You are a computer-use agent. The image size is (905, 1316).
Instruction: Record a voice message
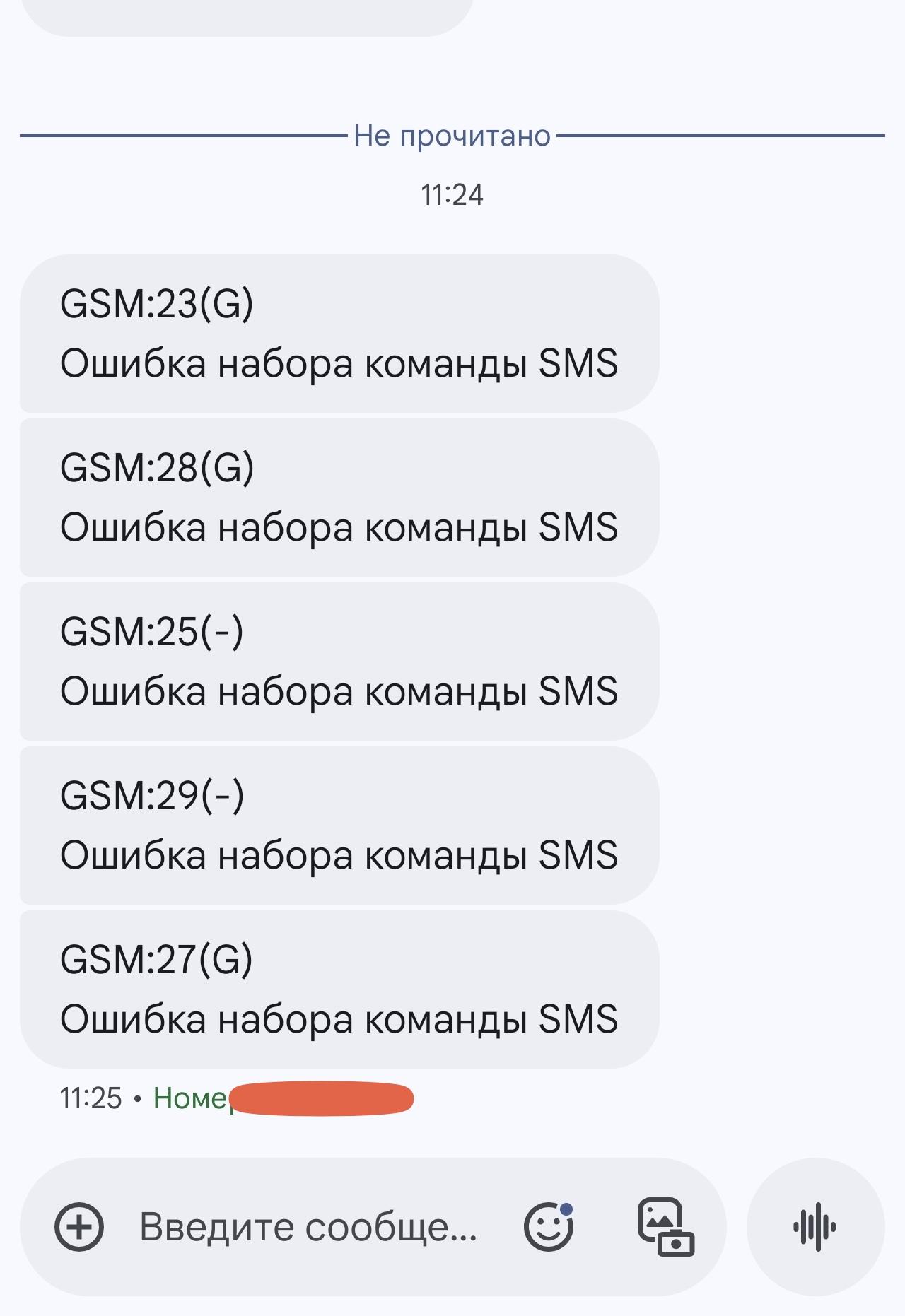coord(815,1227)
